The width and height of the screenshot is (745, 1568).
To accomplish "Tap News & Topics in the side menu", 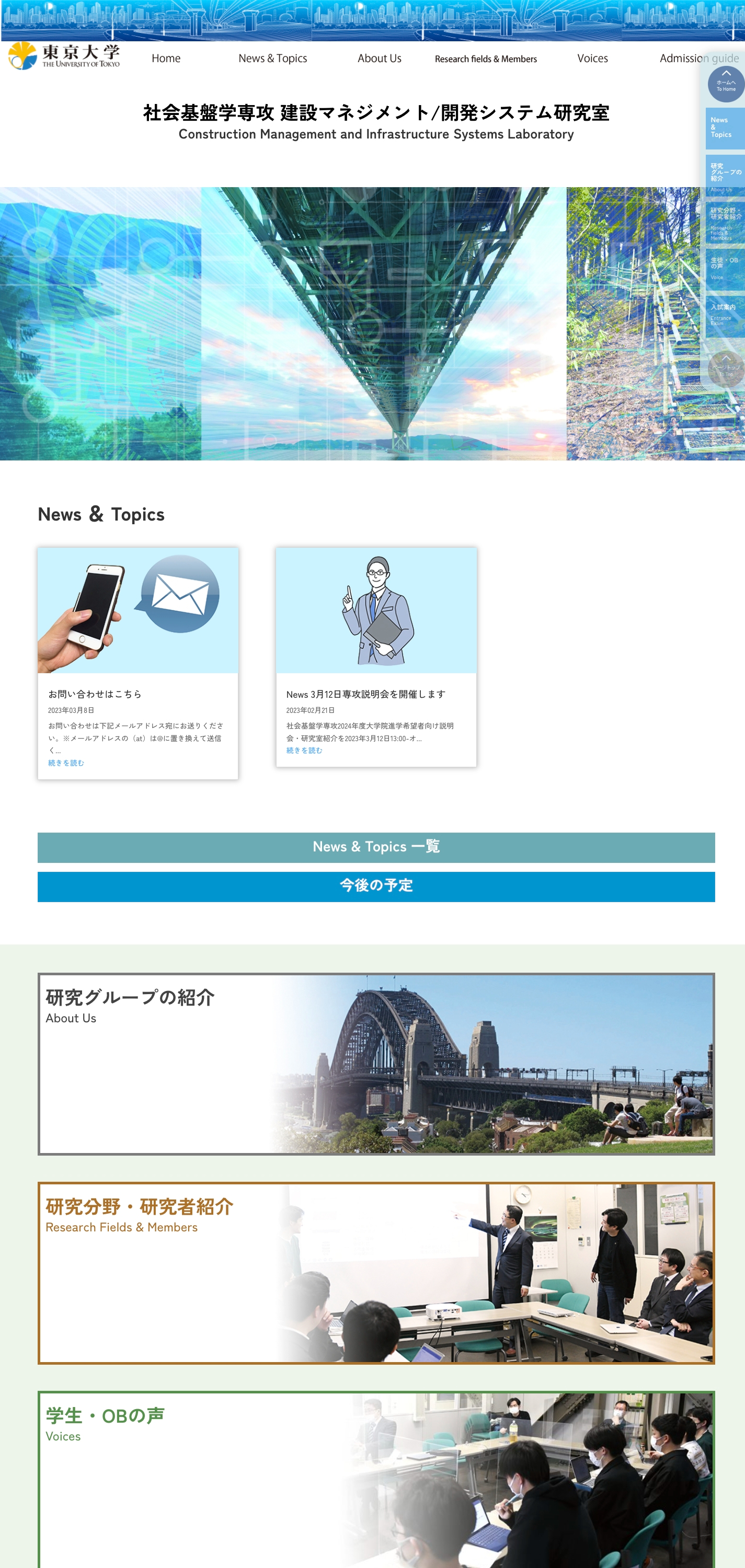I will 724,128.
